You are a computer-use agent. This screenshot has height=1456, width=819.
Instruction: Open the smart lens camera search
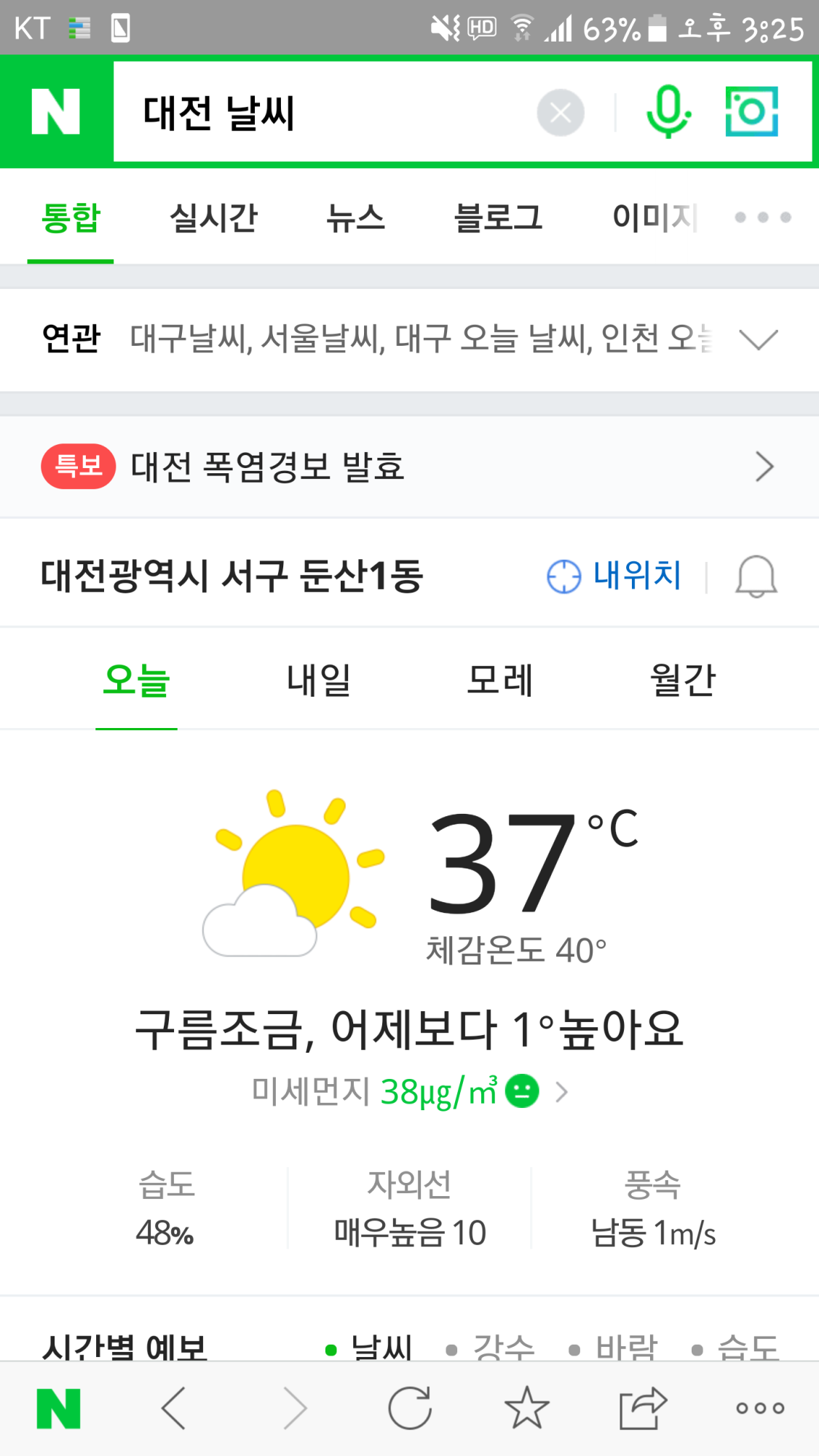(x=751, y=111)
